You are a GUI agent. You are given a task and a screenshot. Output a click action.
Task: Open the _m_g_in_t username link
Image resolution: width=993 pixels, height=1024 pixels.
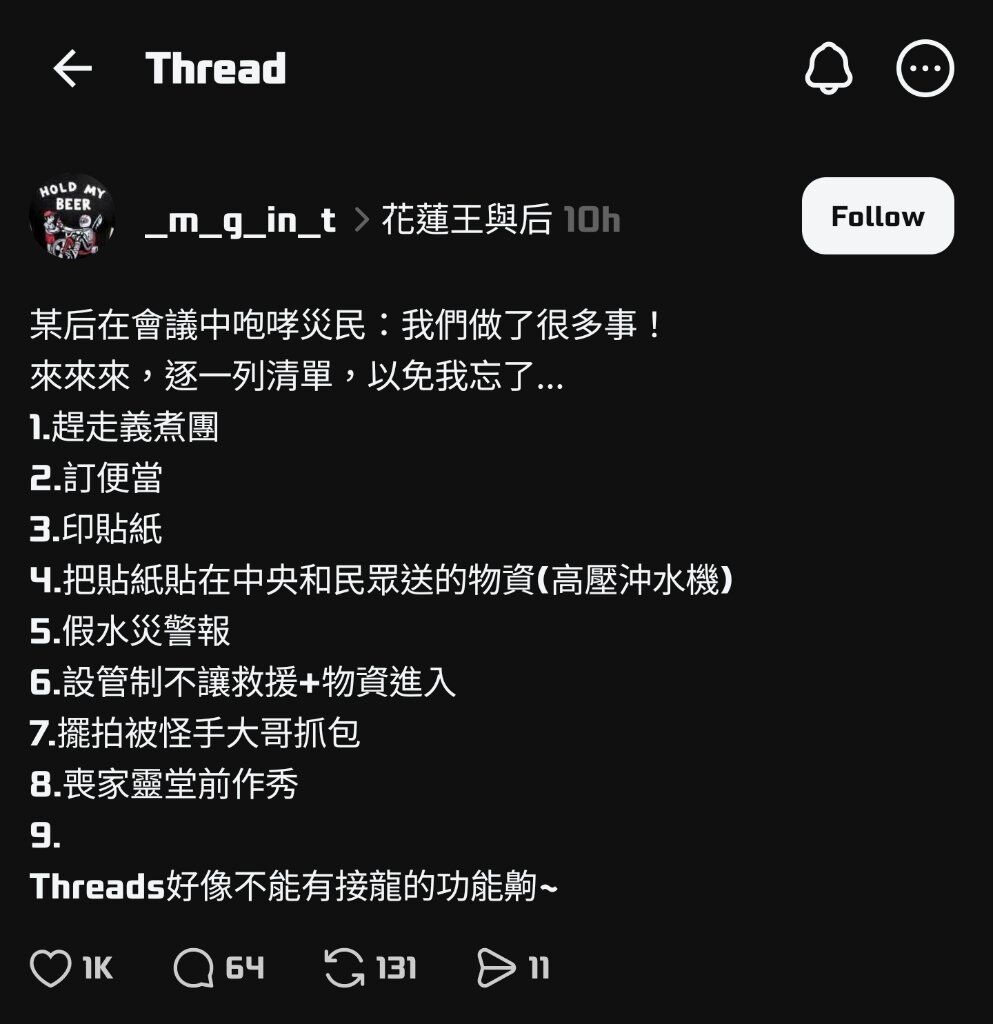pyautogui.click(x=241, y=220)
